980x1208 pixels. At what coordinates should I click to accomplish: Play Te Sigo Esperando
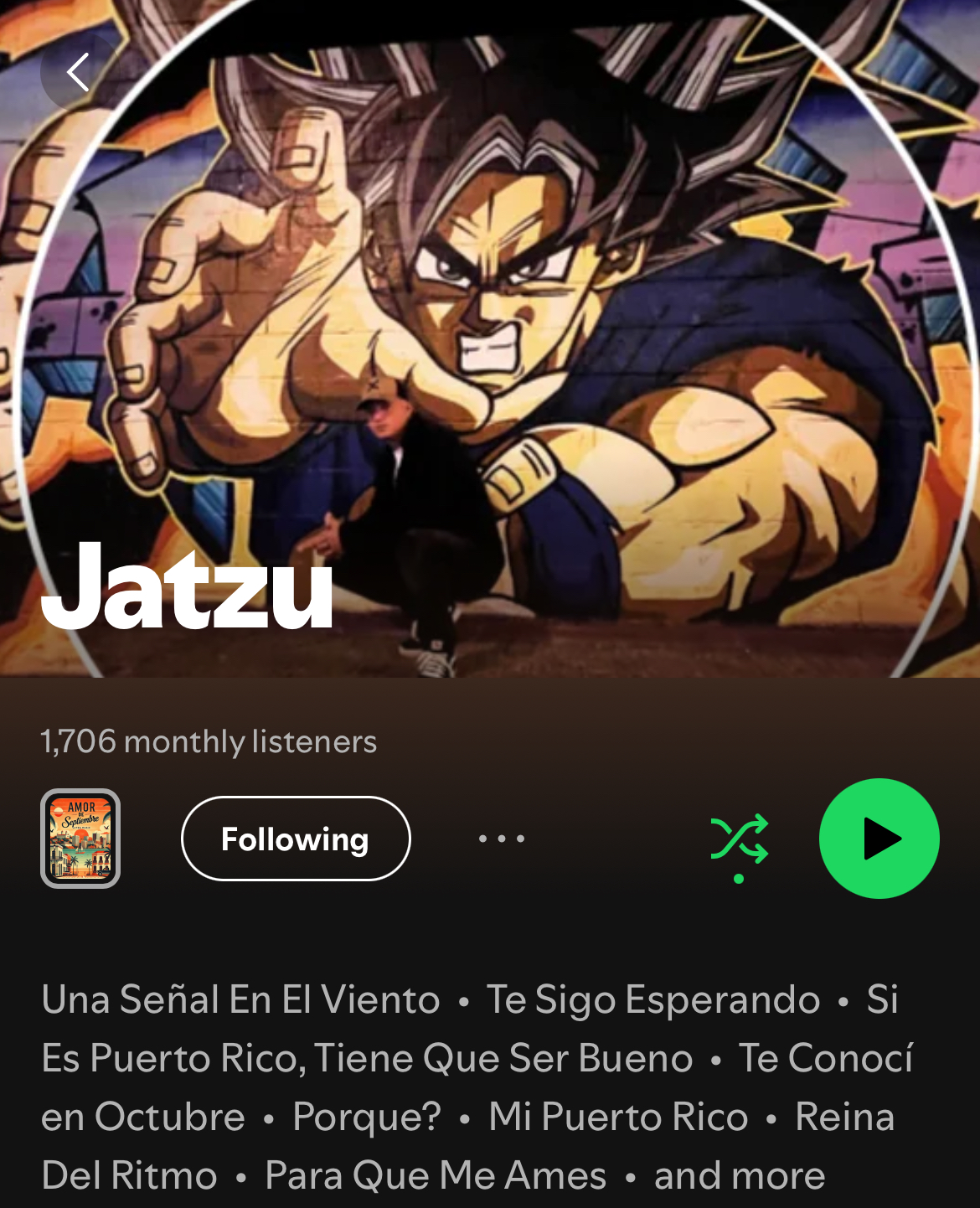[652, 999]
